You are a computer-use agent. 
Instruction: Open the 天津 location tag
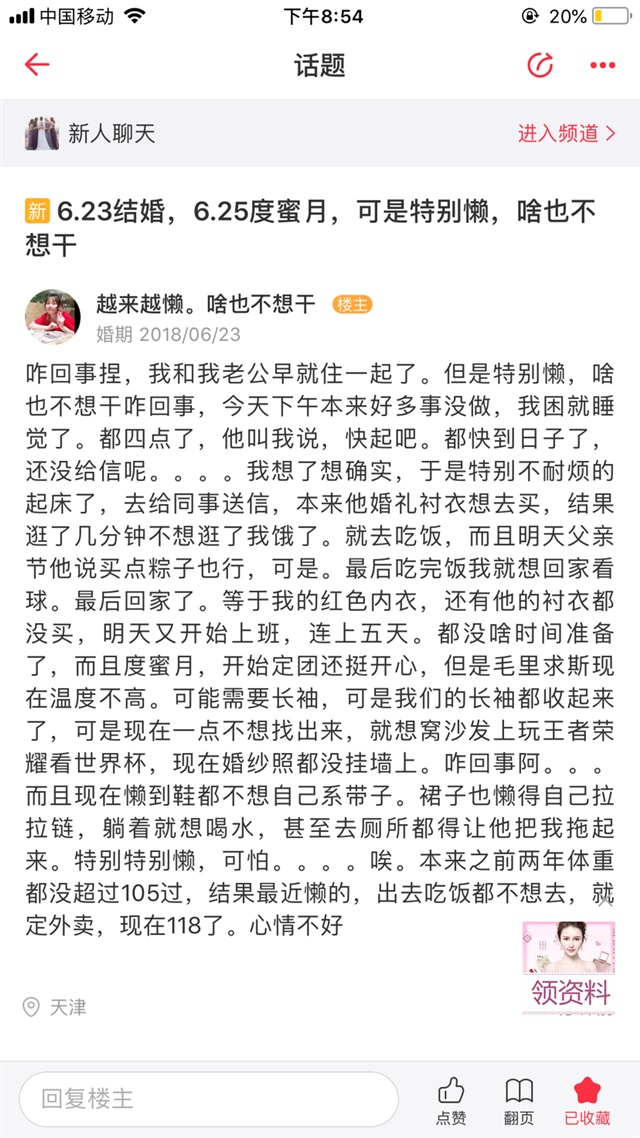click(56, 1006)
